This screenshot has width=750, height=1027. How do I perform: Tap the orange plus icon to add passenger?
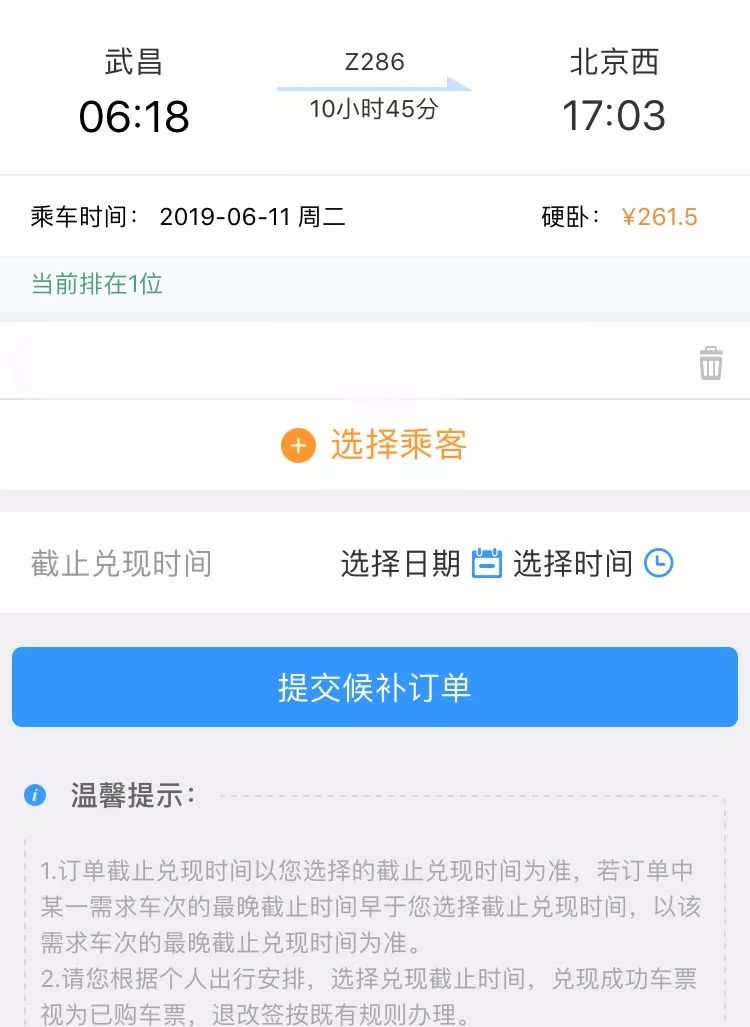(x=295, y=446)
